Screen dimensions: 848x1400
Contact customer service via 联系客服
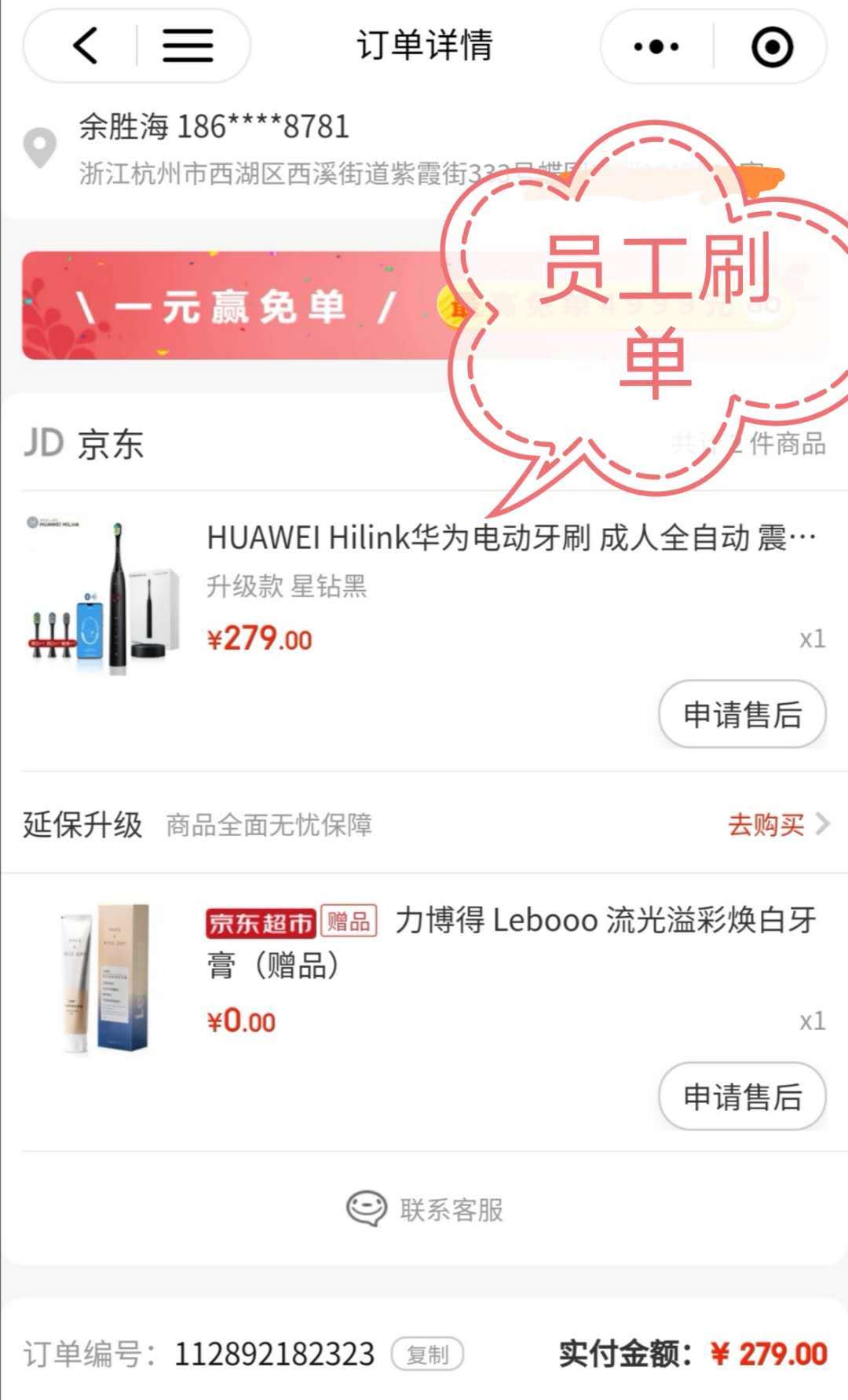pos(425,1209)
